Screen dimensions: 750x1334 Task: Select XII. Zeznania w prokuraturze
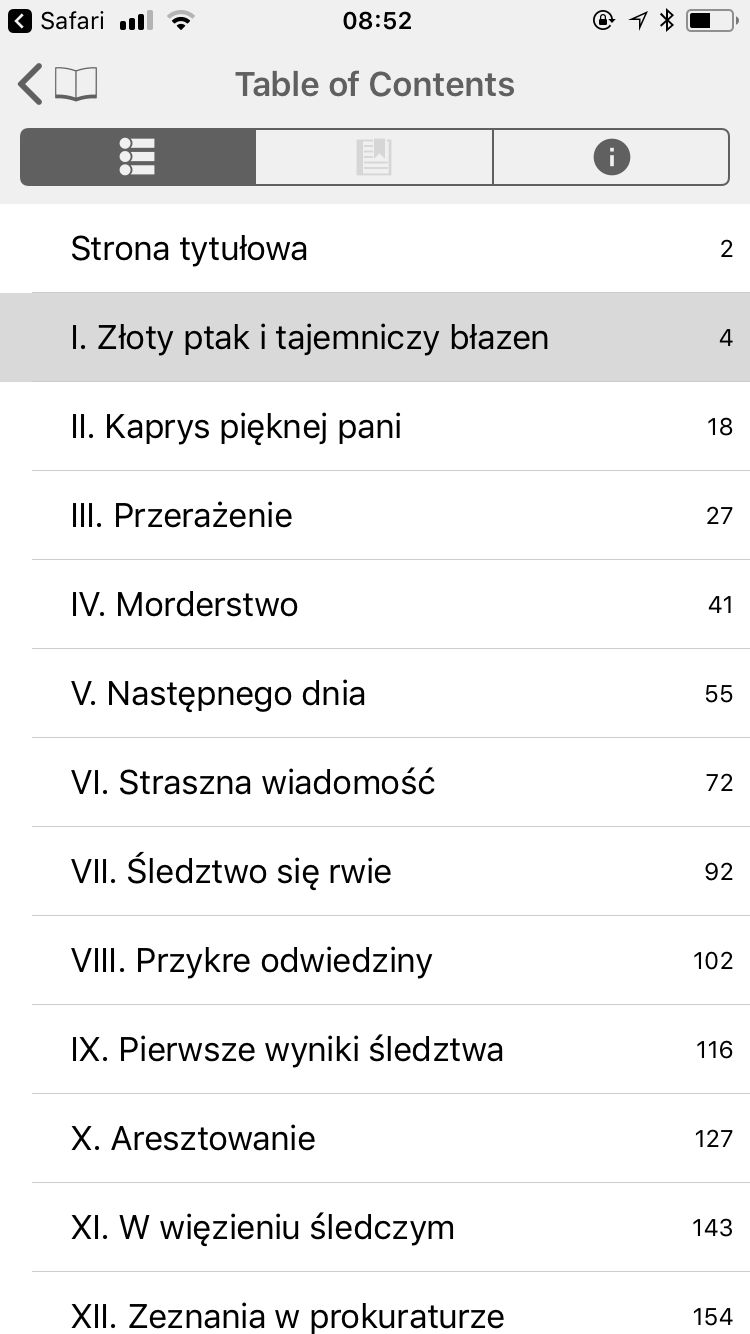375,1304
